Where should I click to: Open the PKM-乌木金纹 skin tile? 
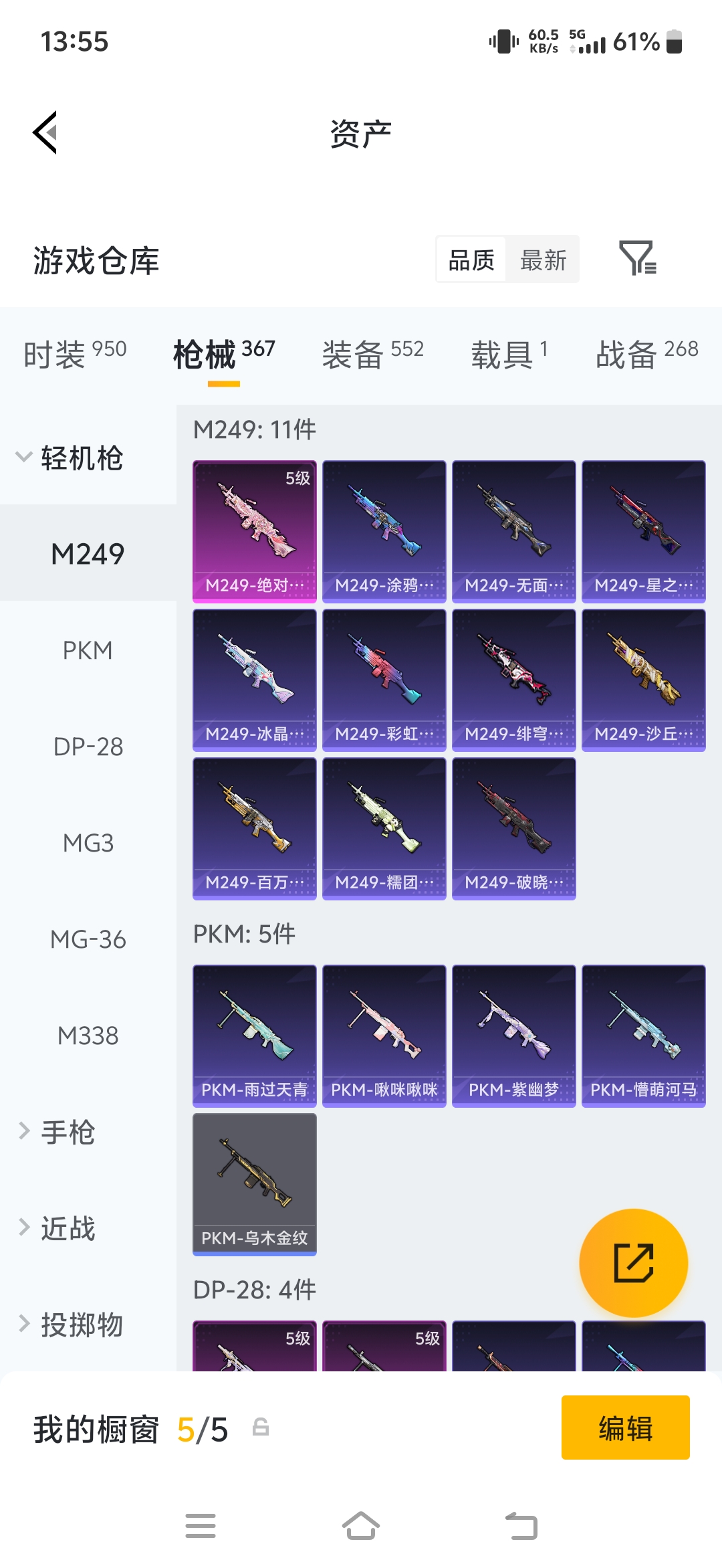point(255,1185)
